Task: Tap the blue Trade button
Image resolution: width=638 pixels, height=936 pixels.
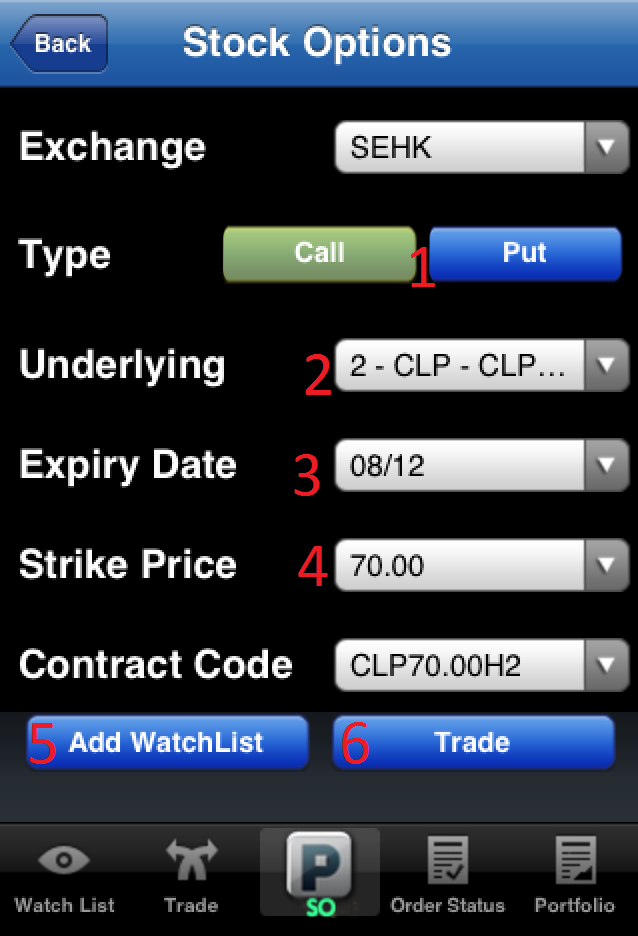Action: pos(472,743)
